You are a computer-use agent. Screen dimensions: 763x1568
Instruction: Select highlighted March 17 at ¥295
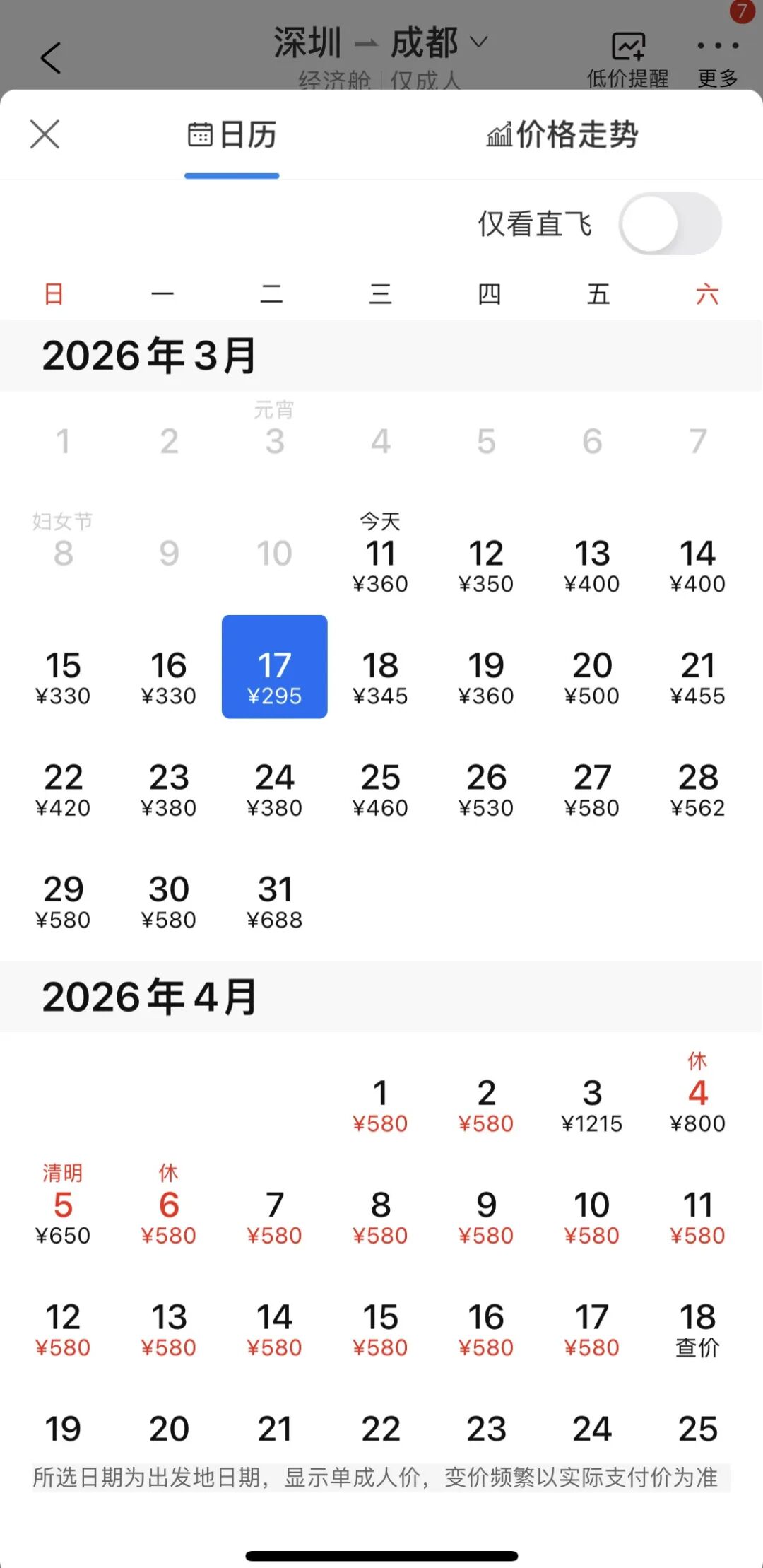tap(274, 667)
